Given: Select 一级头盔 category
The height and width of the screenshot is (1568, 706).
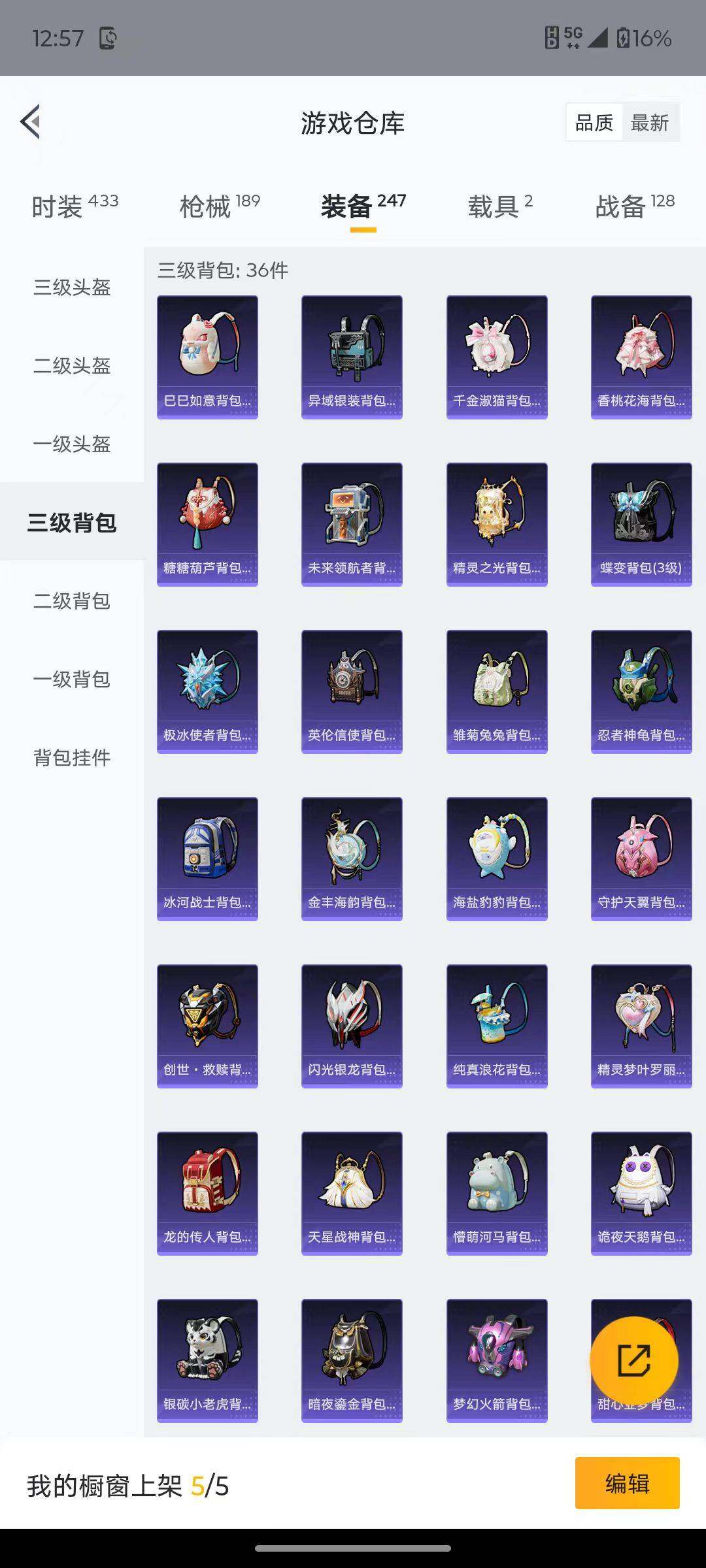Looking at the screenshot, I should click(x=72, y=444).
